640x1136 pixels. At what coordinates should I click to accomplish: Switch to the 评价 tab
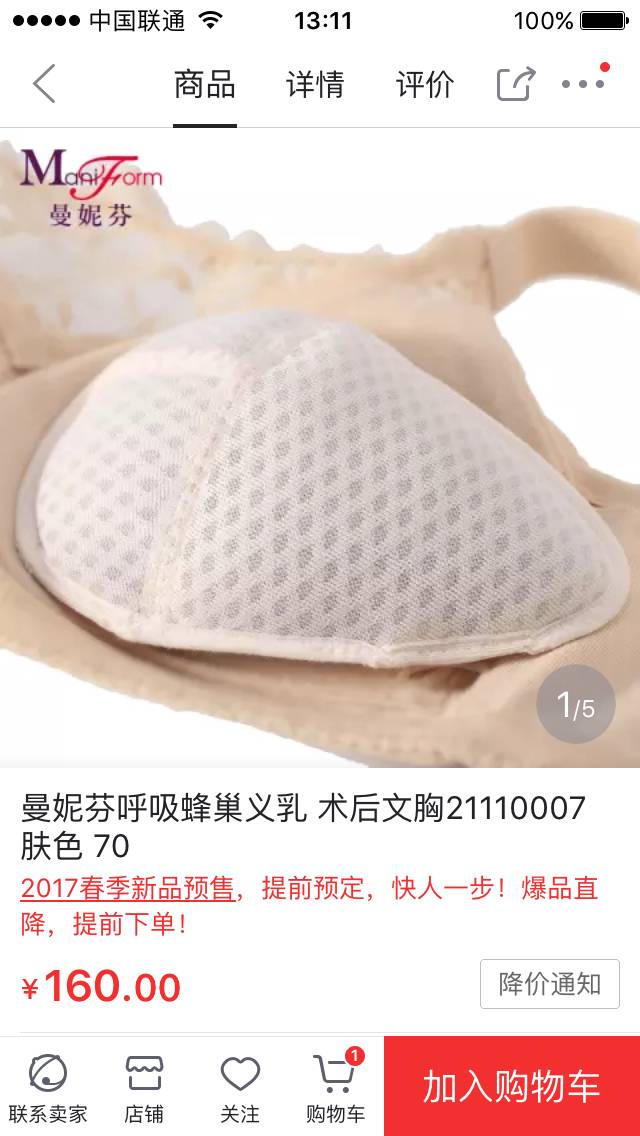click(x=425, y=85)
